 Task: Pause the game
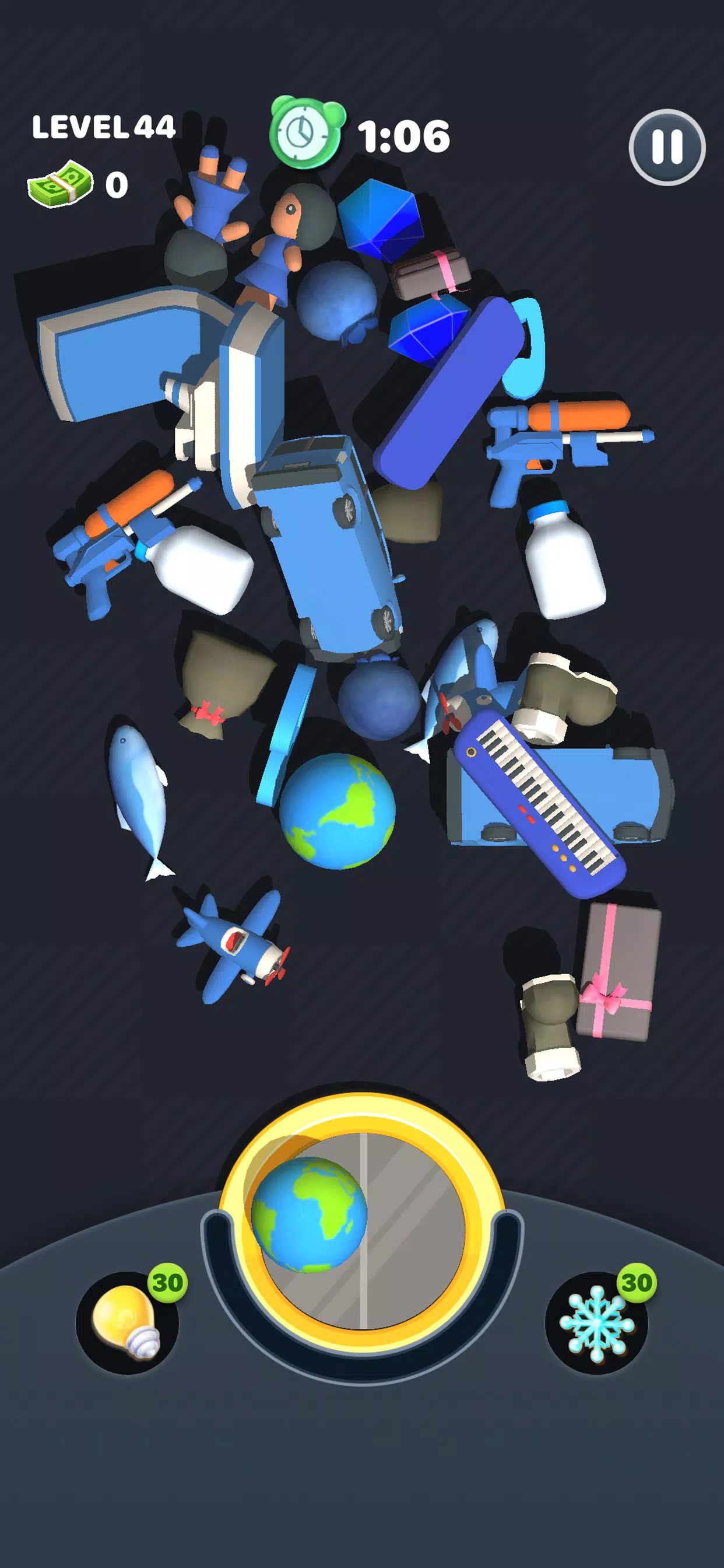point(667,146)
